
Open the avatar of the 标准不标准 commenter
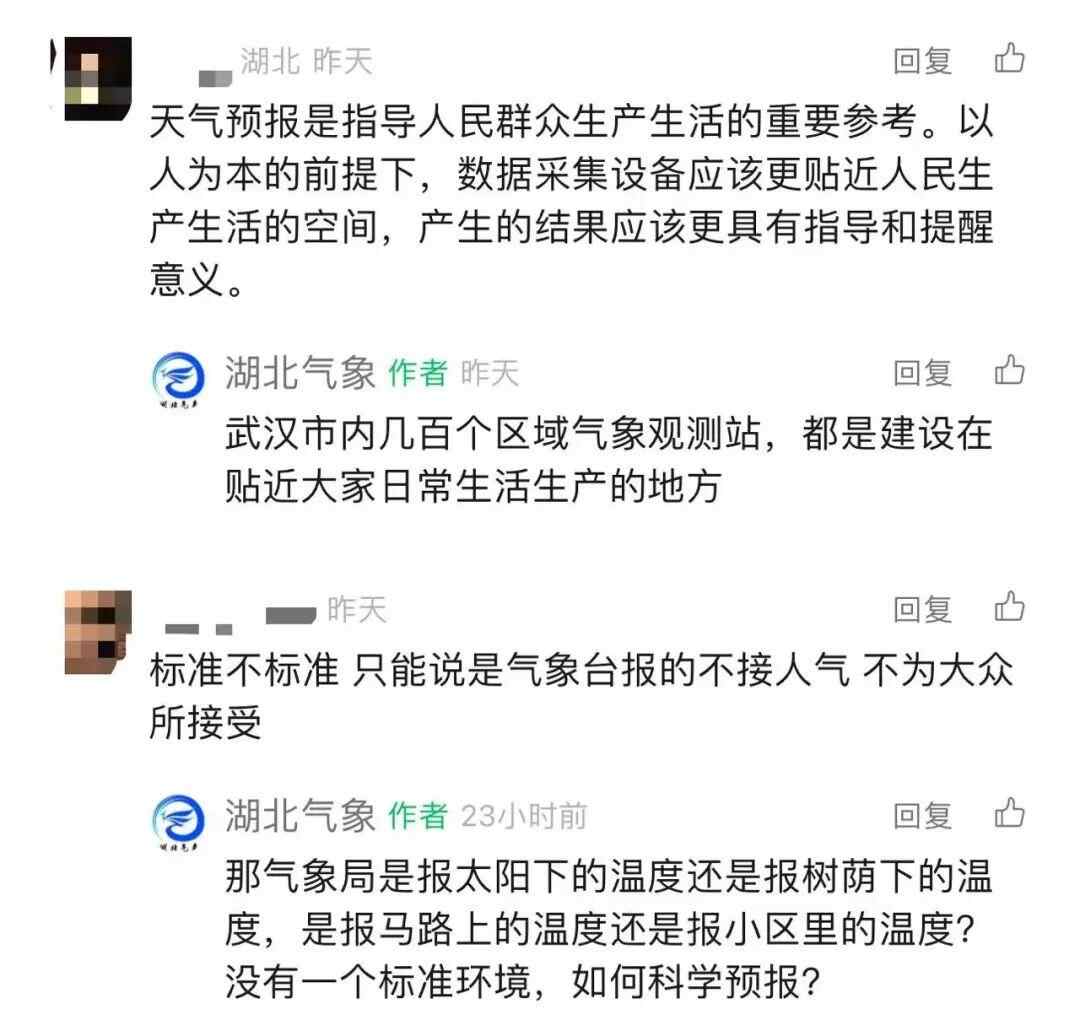coord(98,630)
